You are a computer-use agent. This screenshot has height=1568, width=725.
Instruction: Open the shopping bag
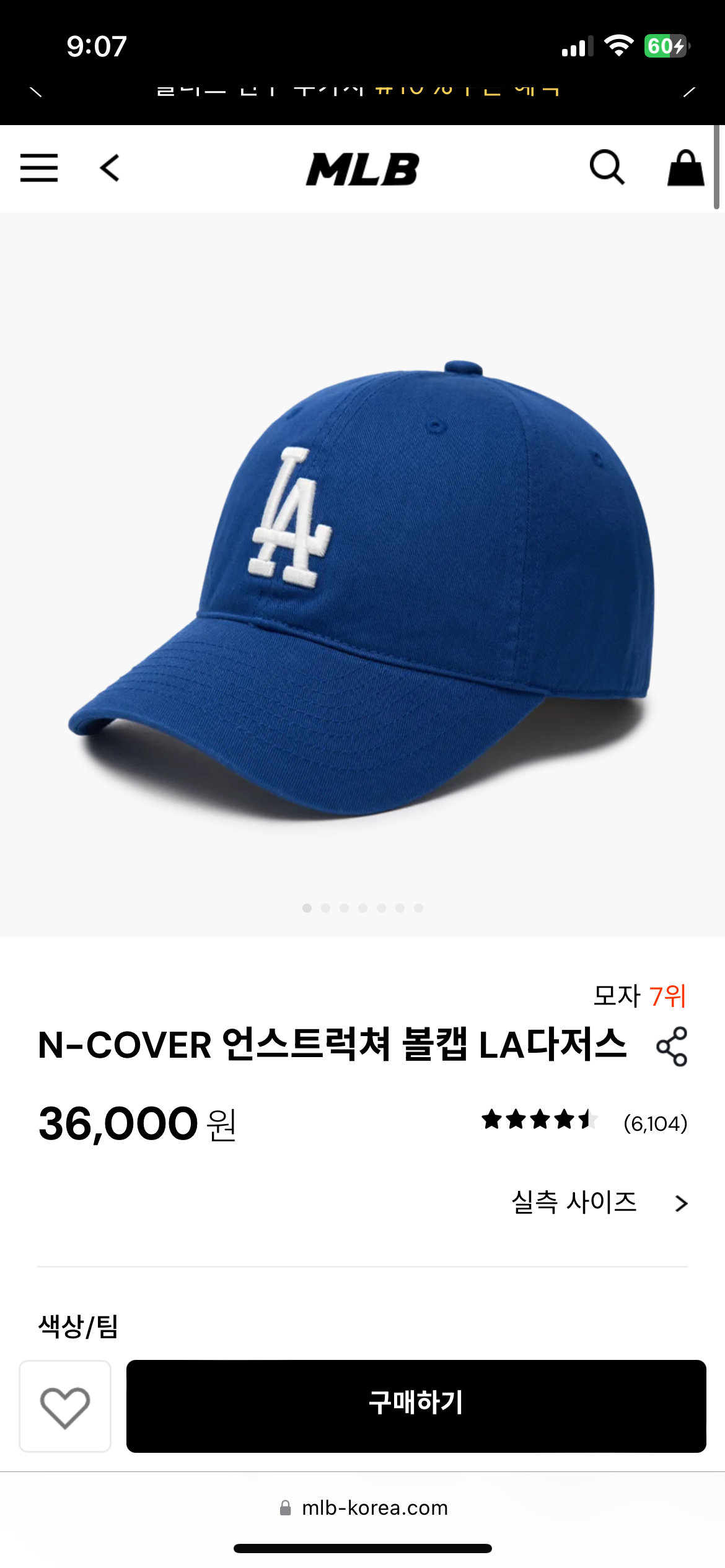(x=685, y=168)
